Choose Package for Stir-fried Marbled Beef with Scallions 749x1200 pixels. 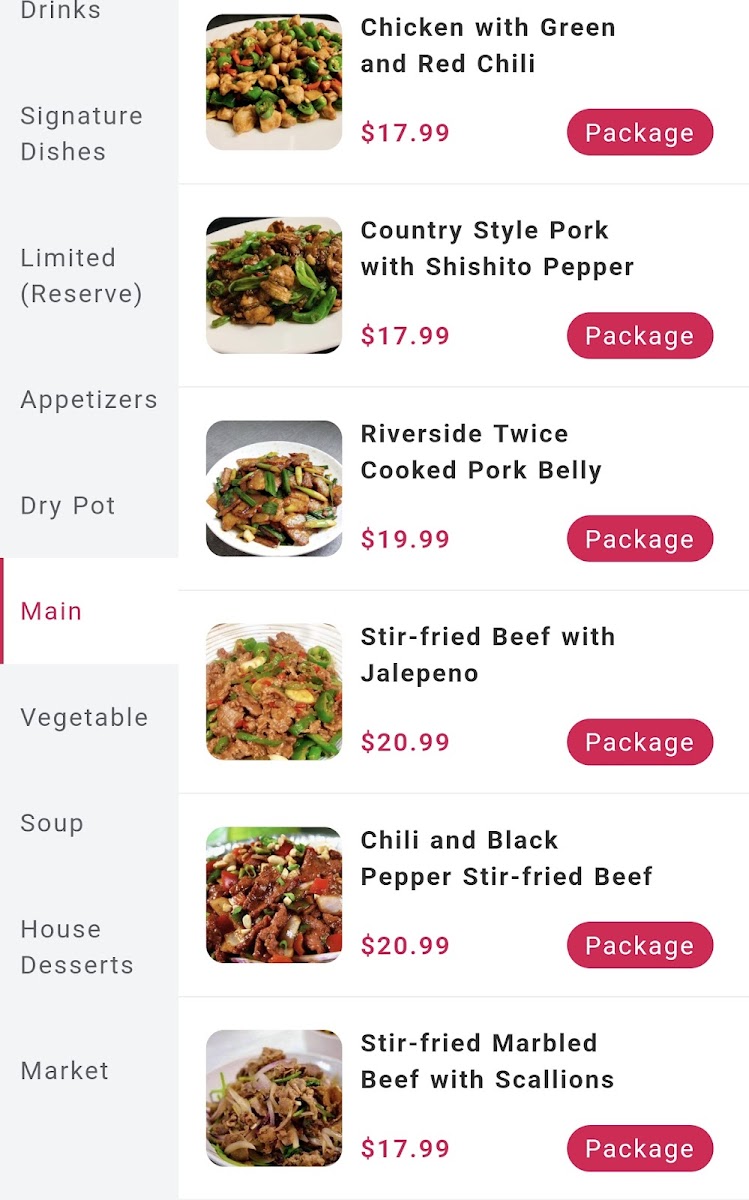tap(640, 1148)
